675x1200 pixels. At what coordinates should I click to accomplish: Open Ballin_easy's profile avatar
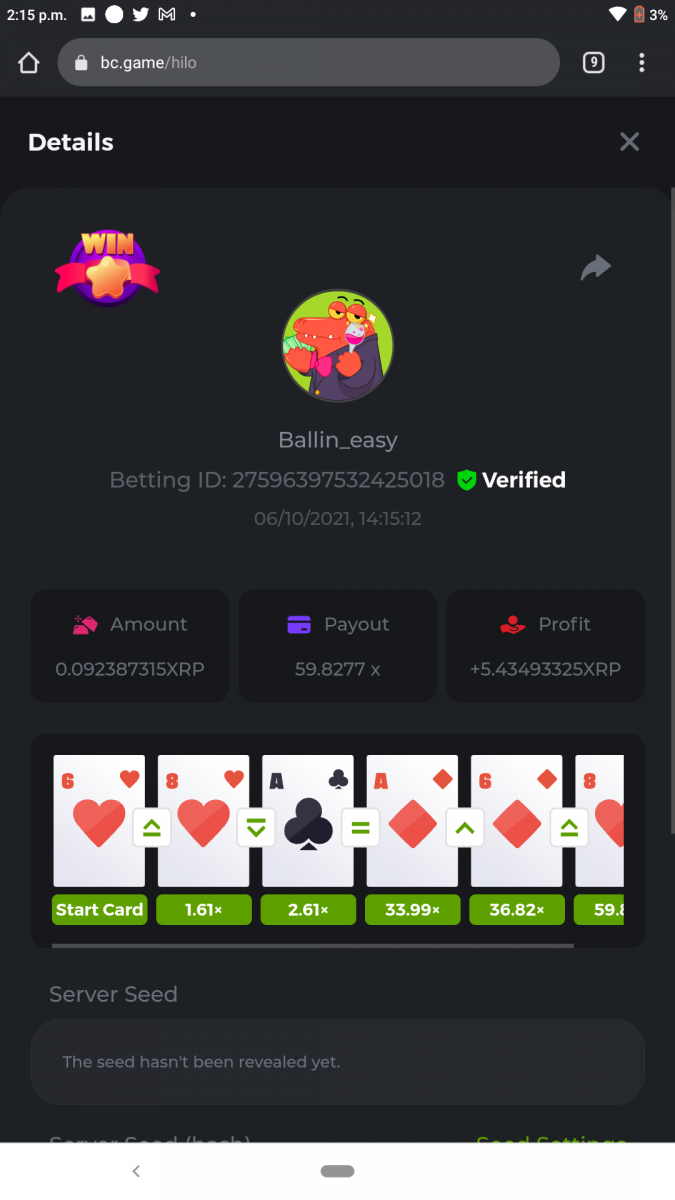338,346
